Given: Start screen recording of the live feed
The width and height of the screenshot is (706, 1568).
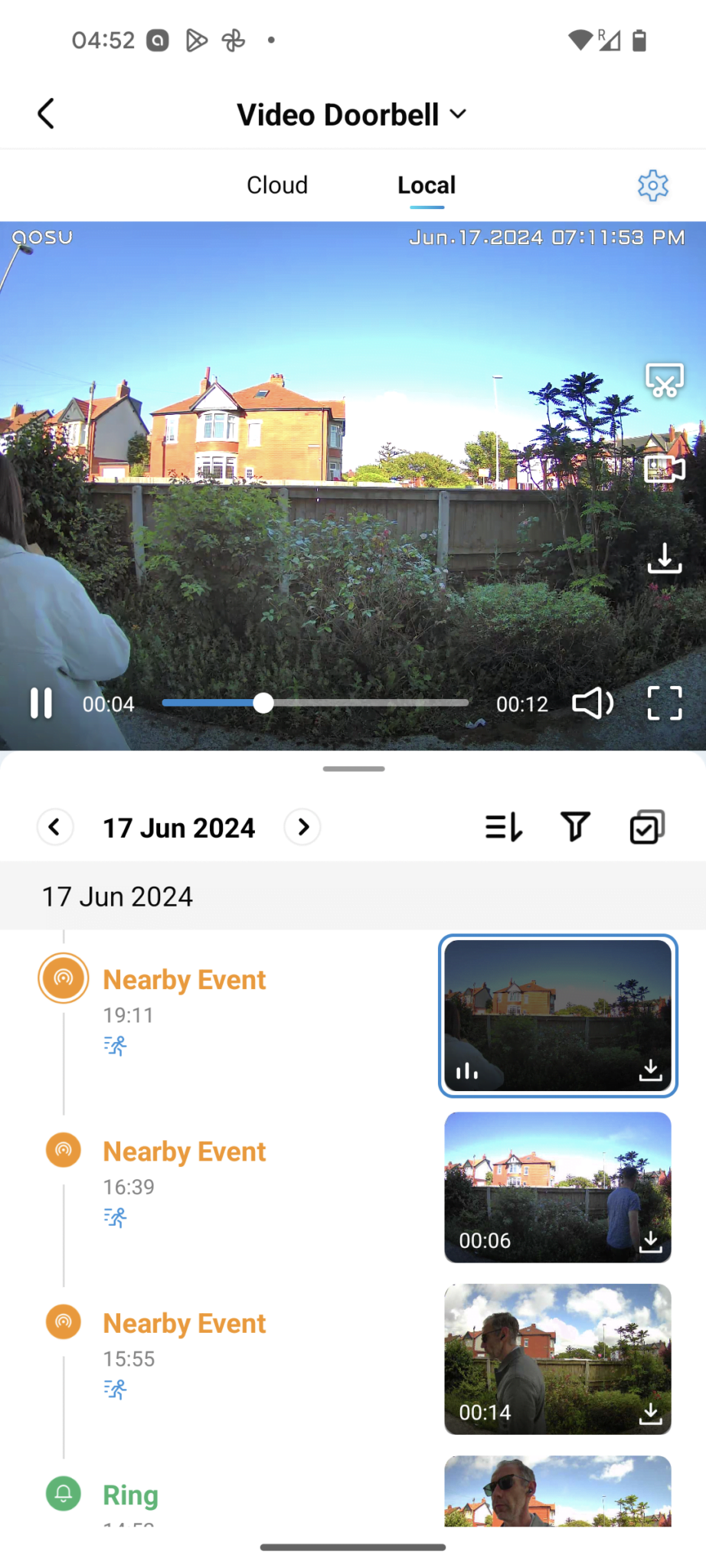Looking at the screenshot, I should click(665, 469).
